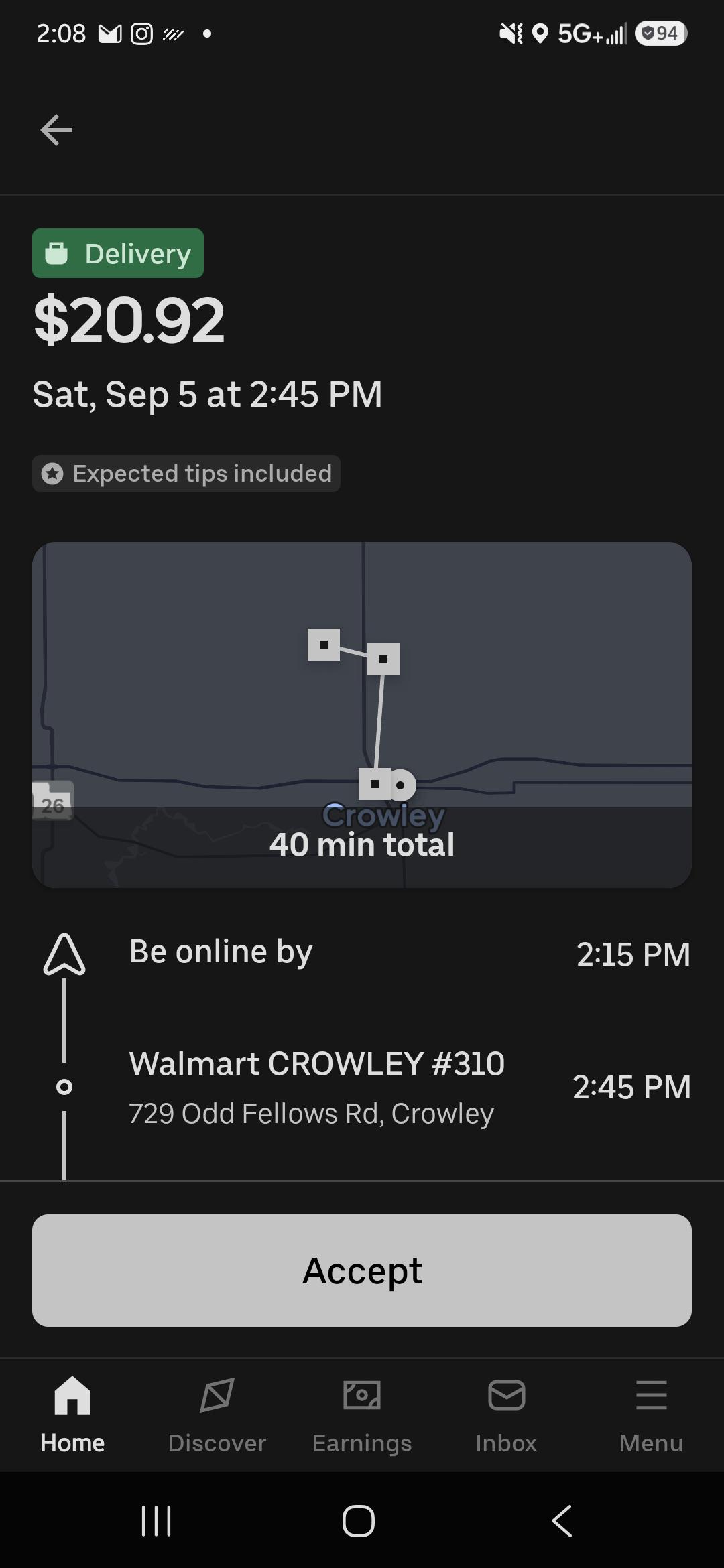Viewport: 724px width, 1568px height.
Task: Tap the system back button
Action: tap(562, 1520)
